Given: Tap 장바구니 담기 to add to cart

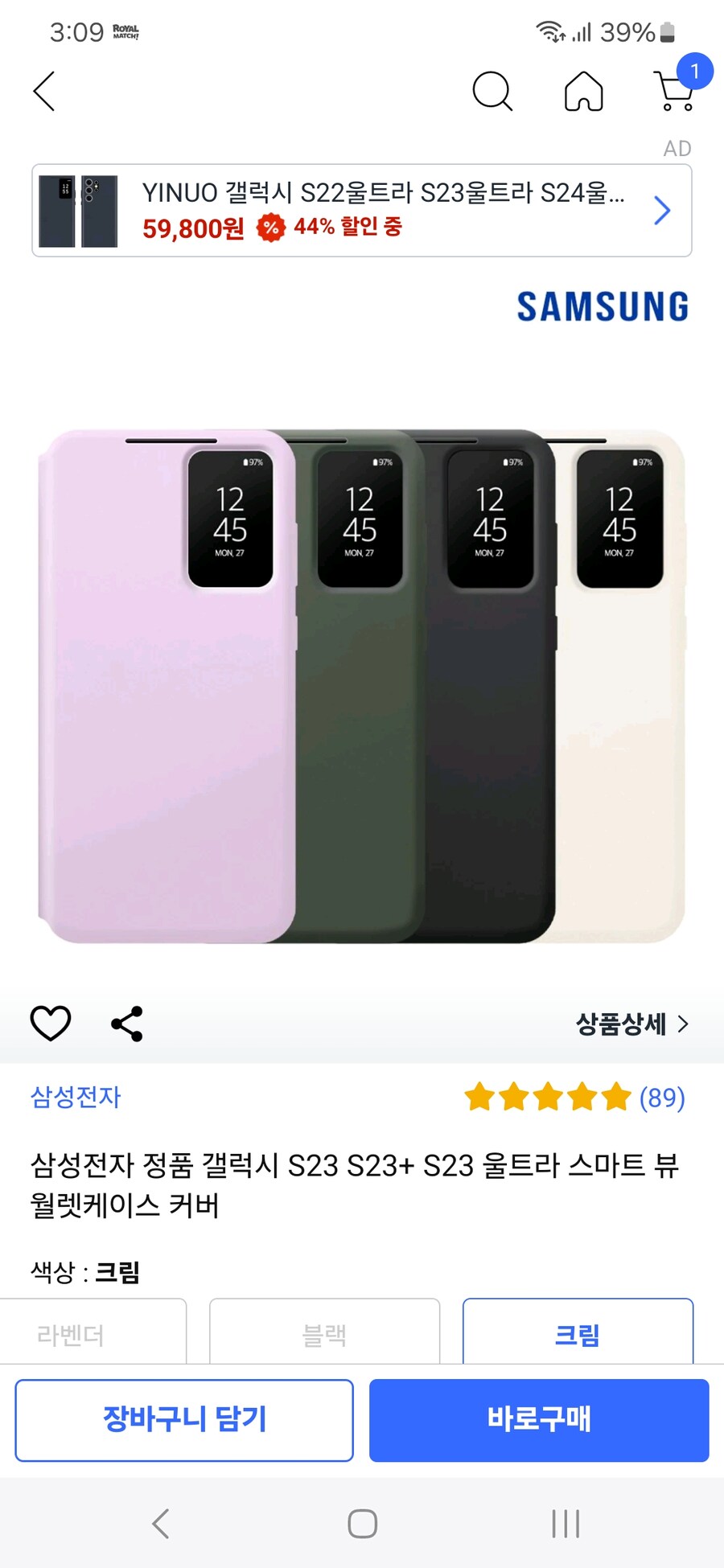Looking at the screenshot, I should click(183, 1419).
